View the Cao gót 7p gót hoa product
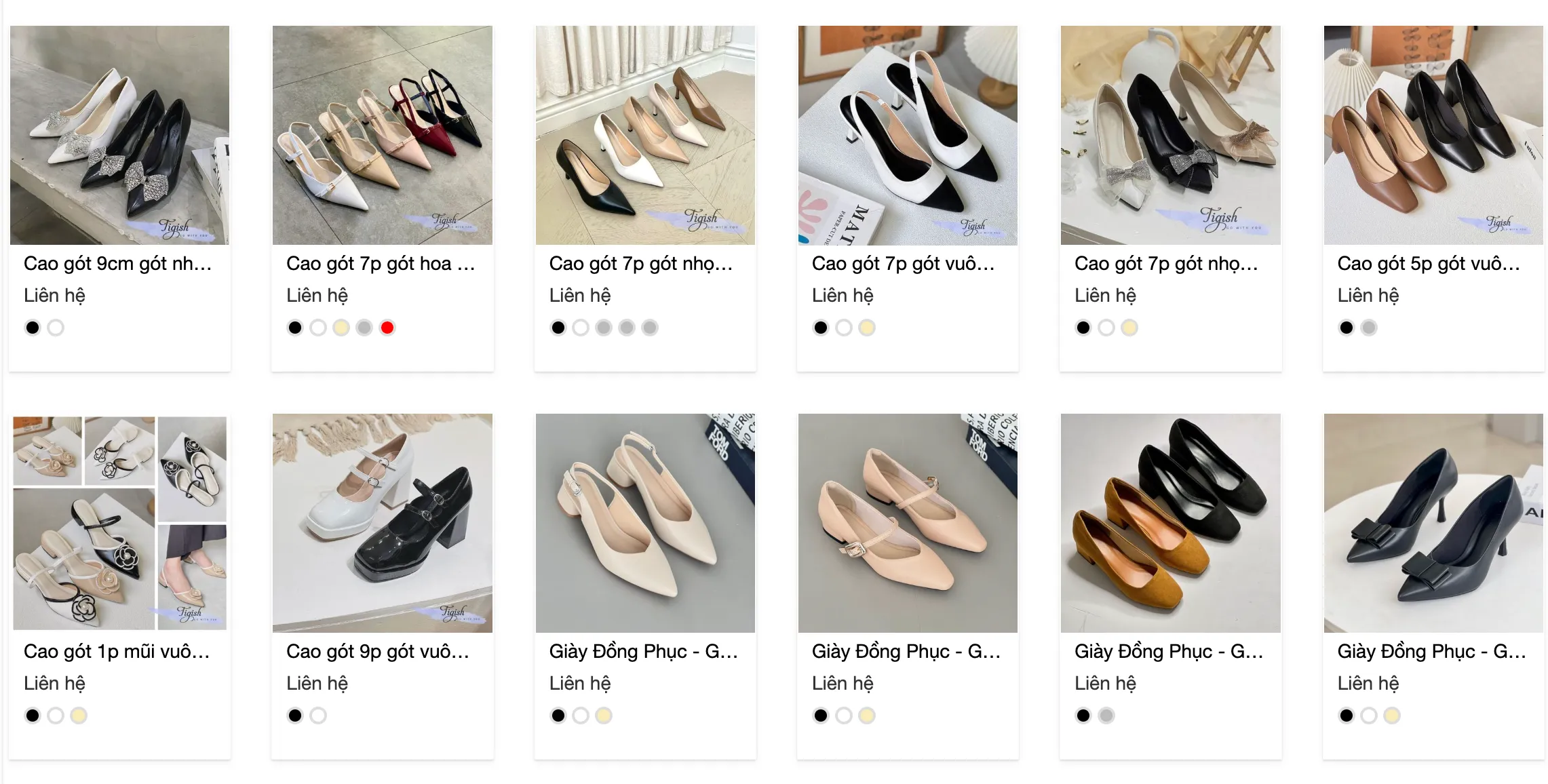Viewport: 1548px width, 784px height. tap(382, 136)
